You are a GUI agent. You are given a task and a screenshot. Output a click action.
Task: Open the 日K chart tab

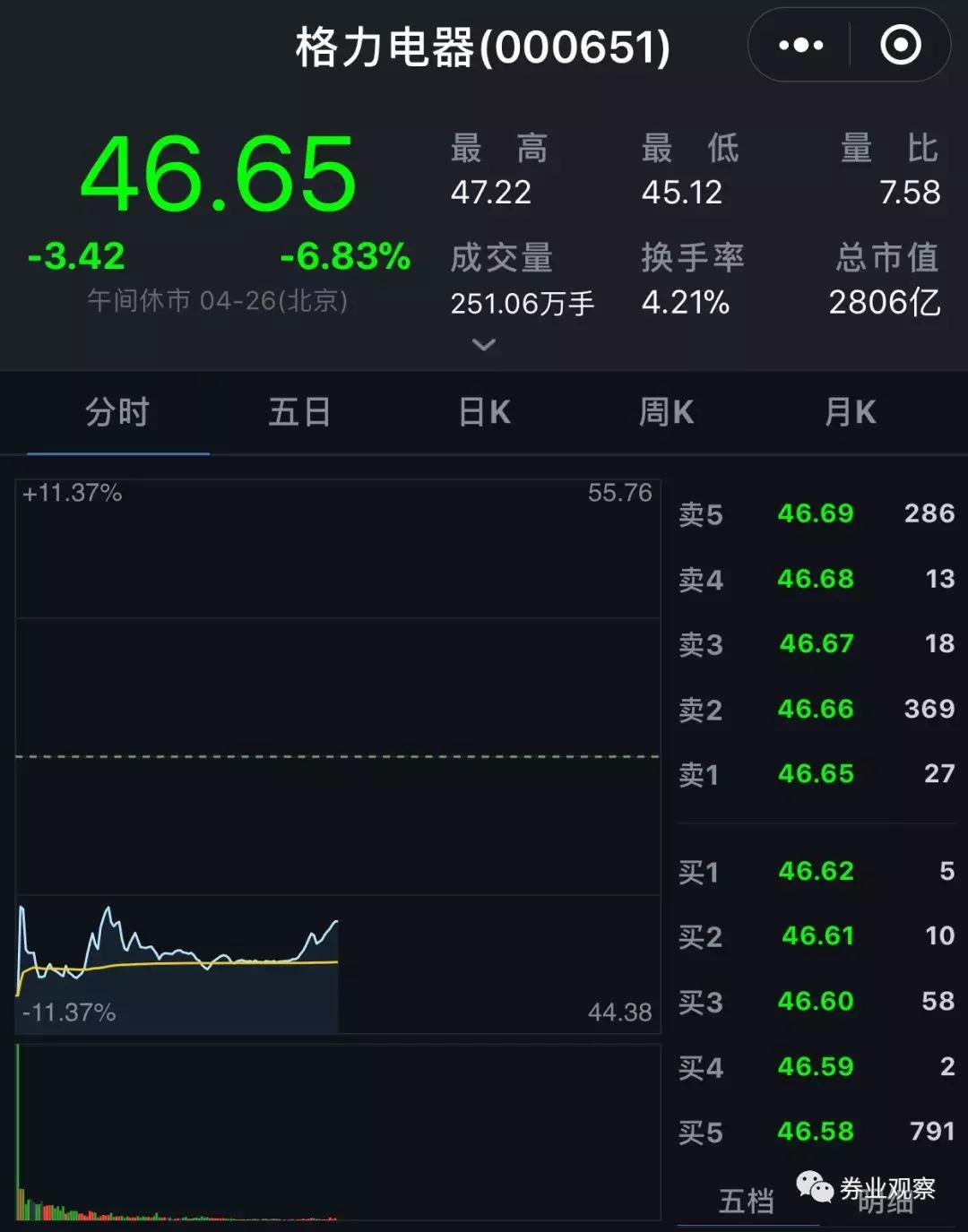[x=483, y=411]
